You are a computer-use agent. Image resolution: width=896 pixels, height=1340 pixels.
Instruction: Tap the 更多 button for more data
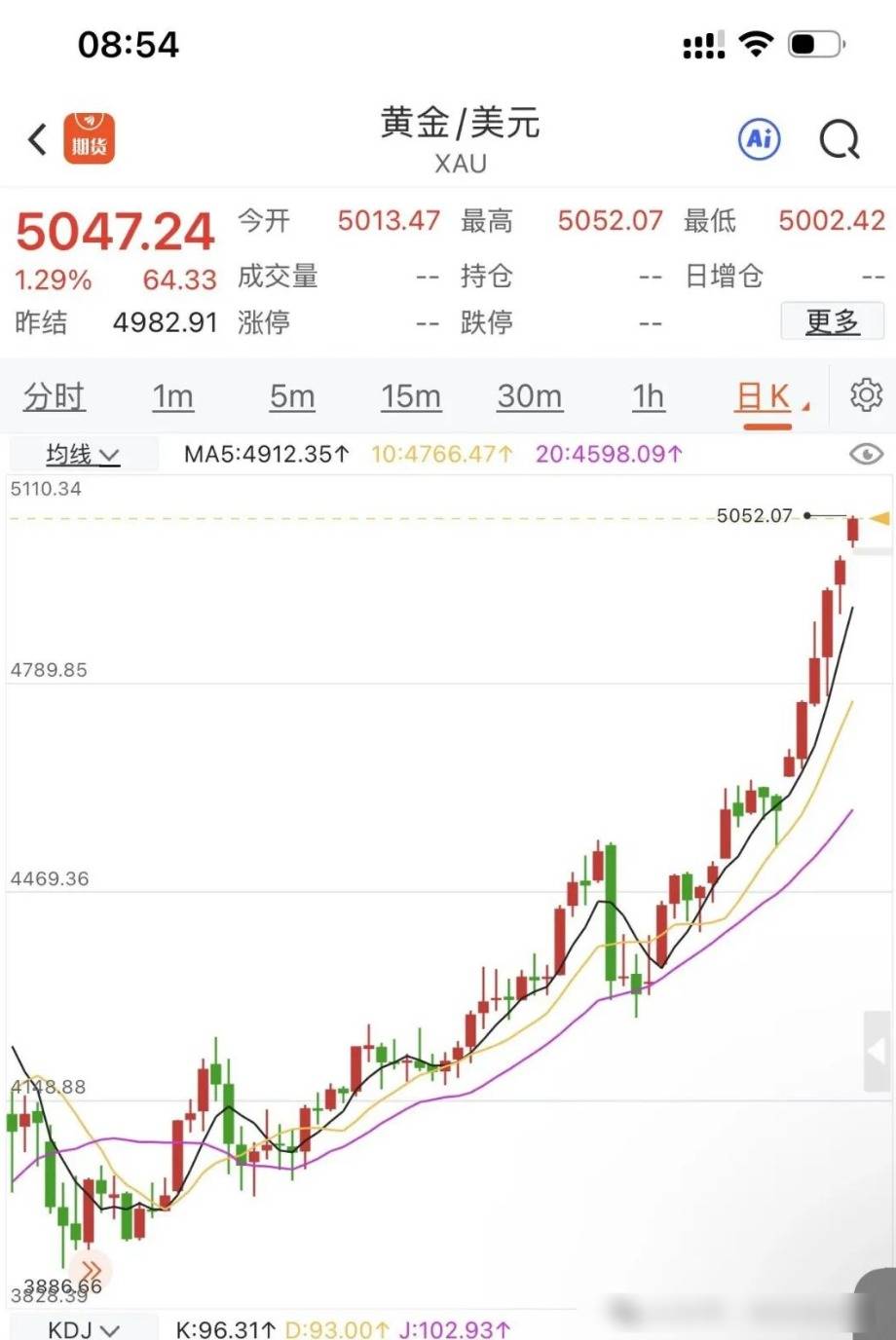832,321
